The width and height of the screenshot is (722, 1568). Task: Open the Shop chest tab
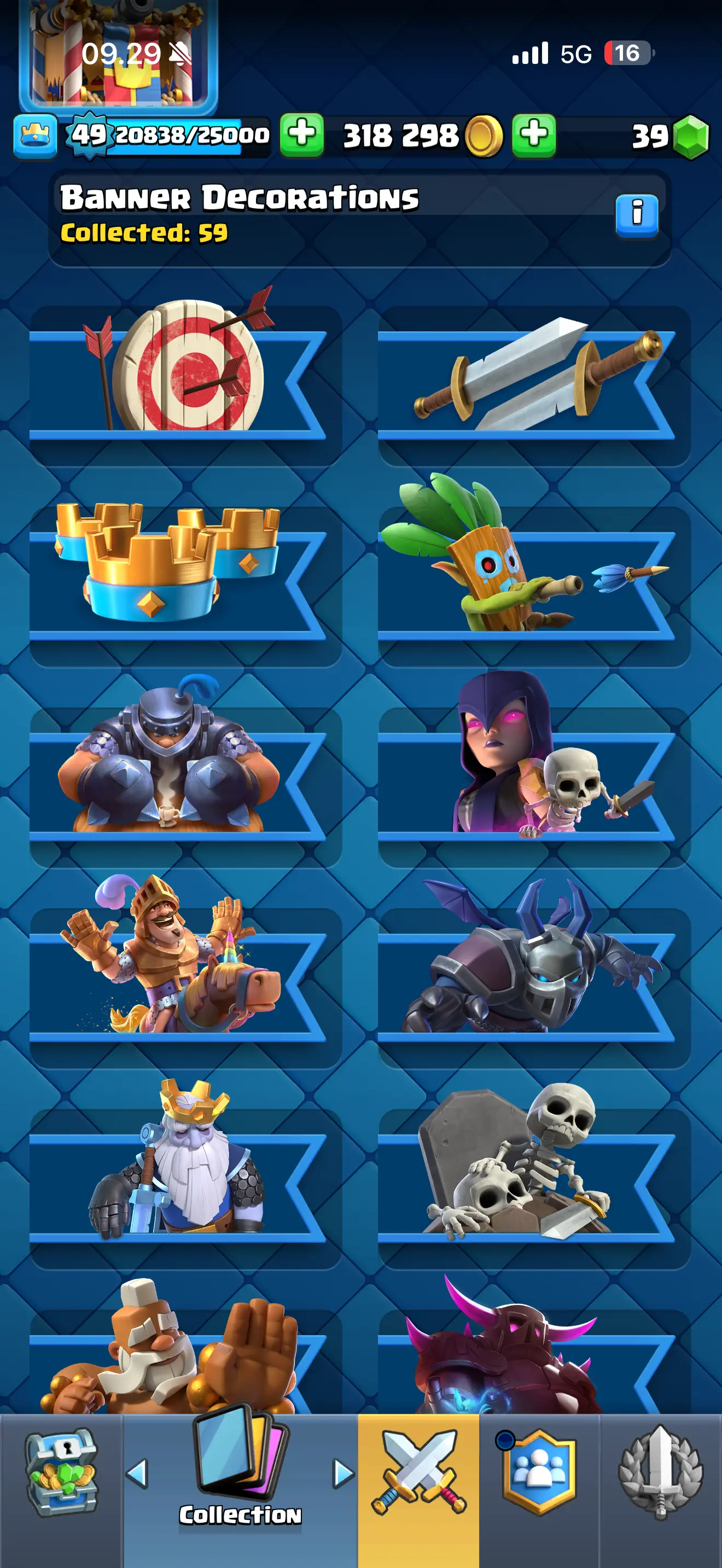tap(61, 1473)
